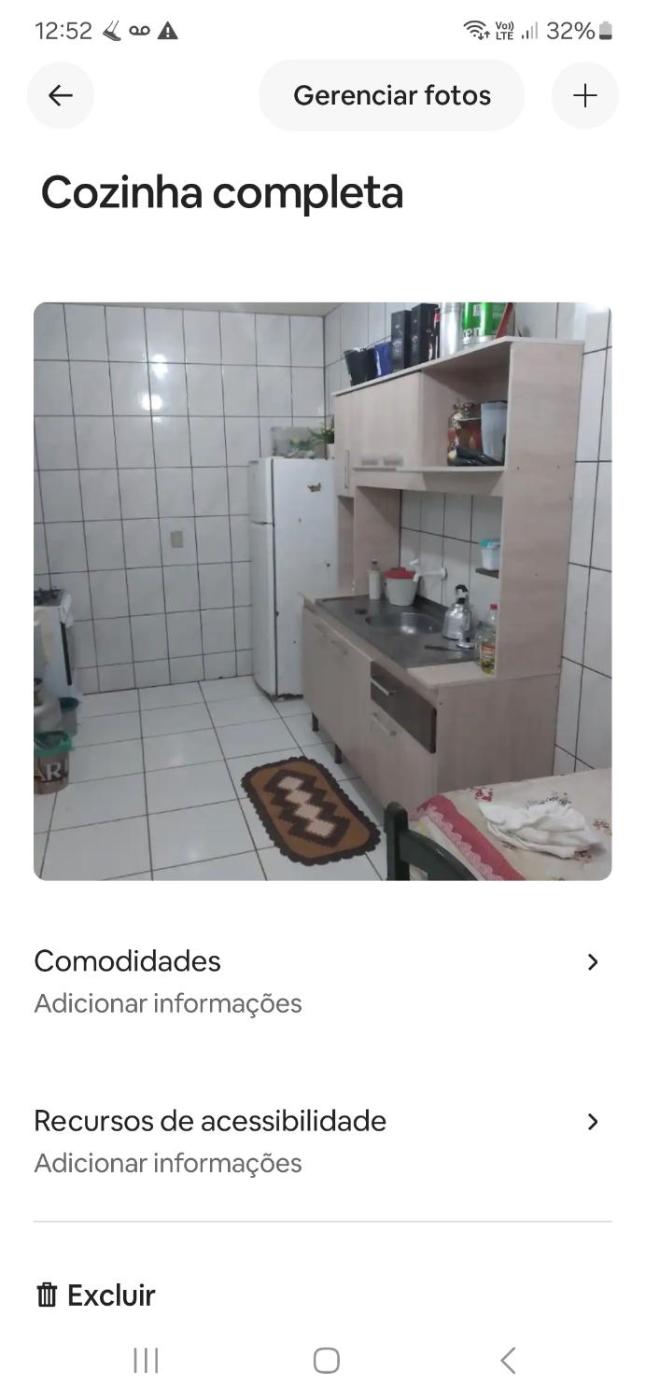Open Recursos de acessibilidade row
The height and width of the screenshot is (1400, 646).
322,1140
